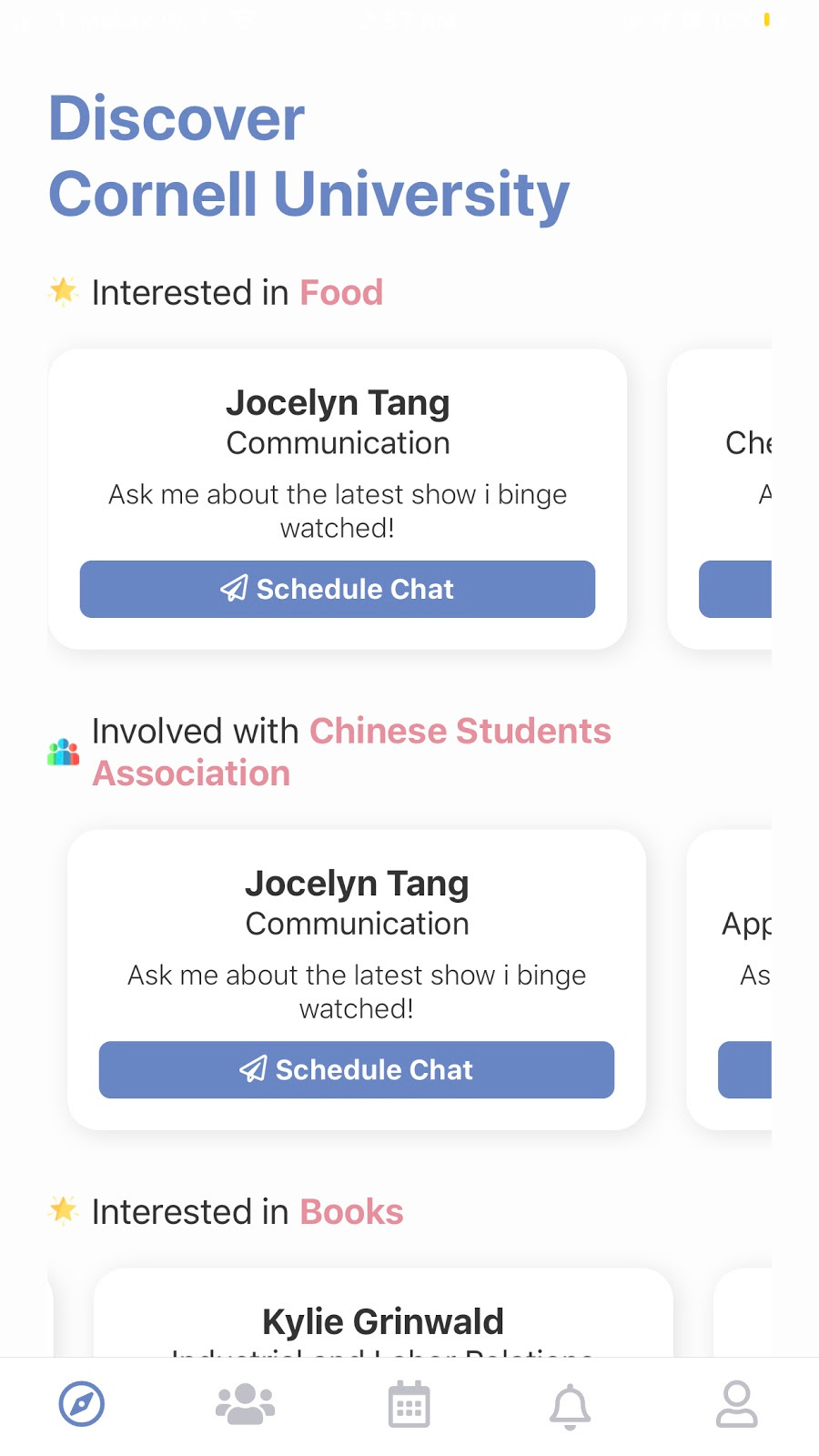Viewport: 819px width, 1456px height.
Task: Open the calendar tab
Action: 409,1404
